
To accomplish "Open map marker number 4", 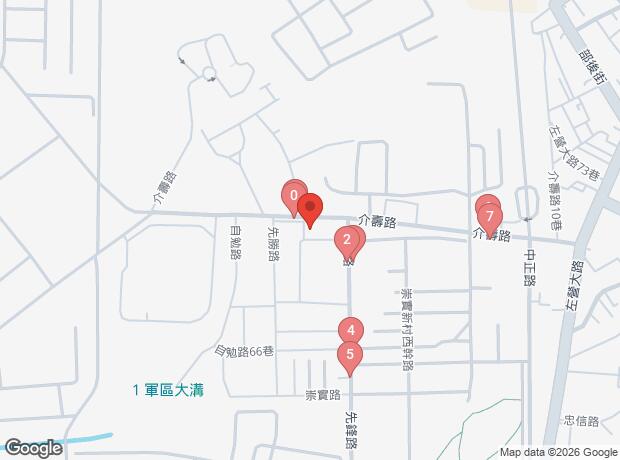I will click(x=351, y=330).
